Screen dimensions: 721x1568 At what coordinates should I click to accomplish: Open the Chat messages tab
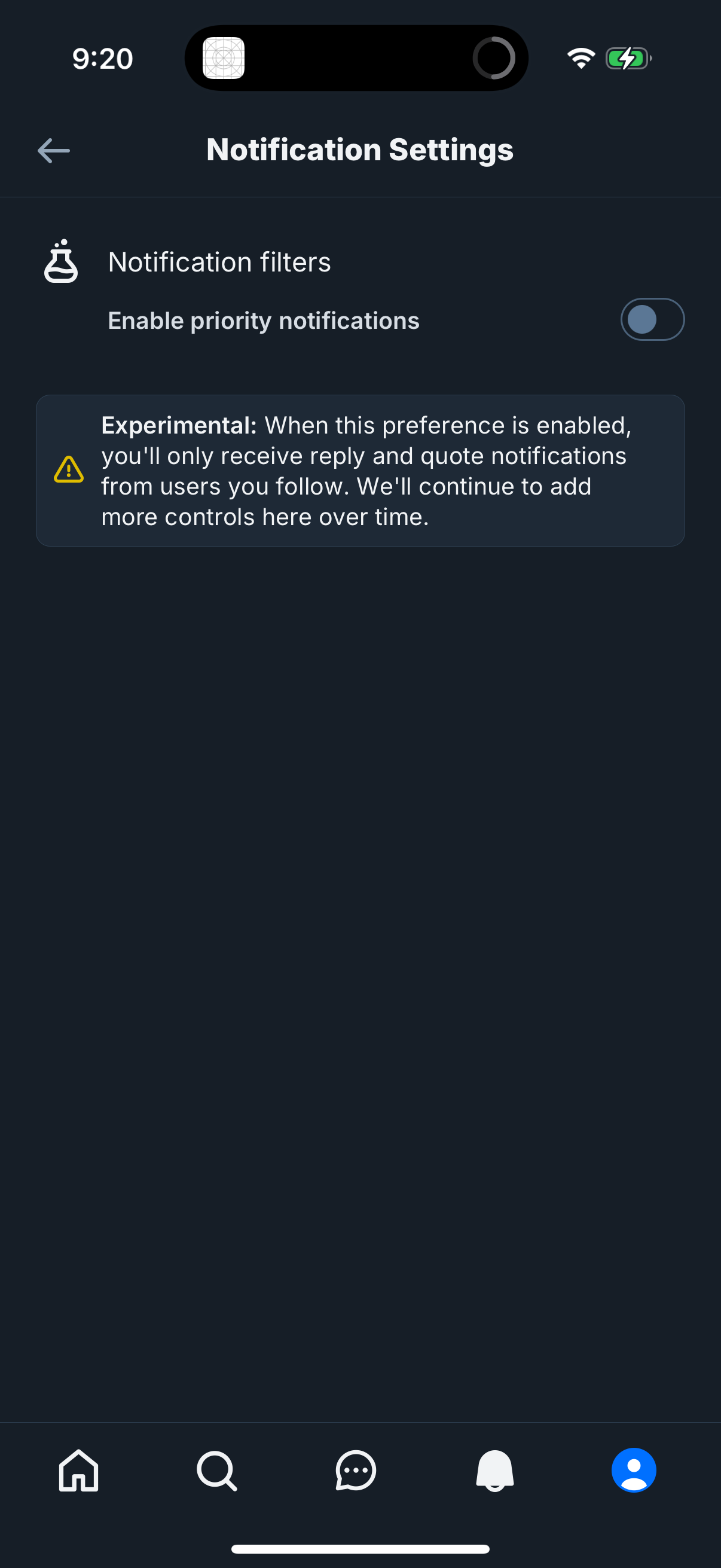[356, 1470]
